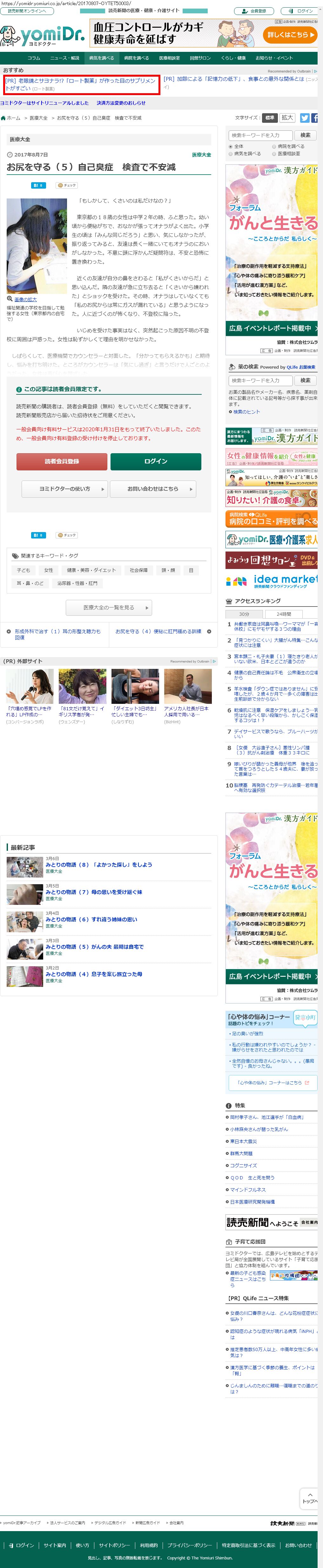Open article みとりの物語（８）
The width and height of the screenshot is (323, 1568).
click(x=98, y=864)
